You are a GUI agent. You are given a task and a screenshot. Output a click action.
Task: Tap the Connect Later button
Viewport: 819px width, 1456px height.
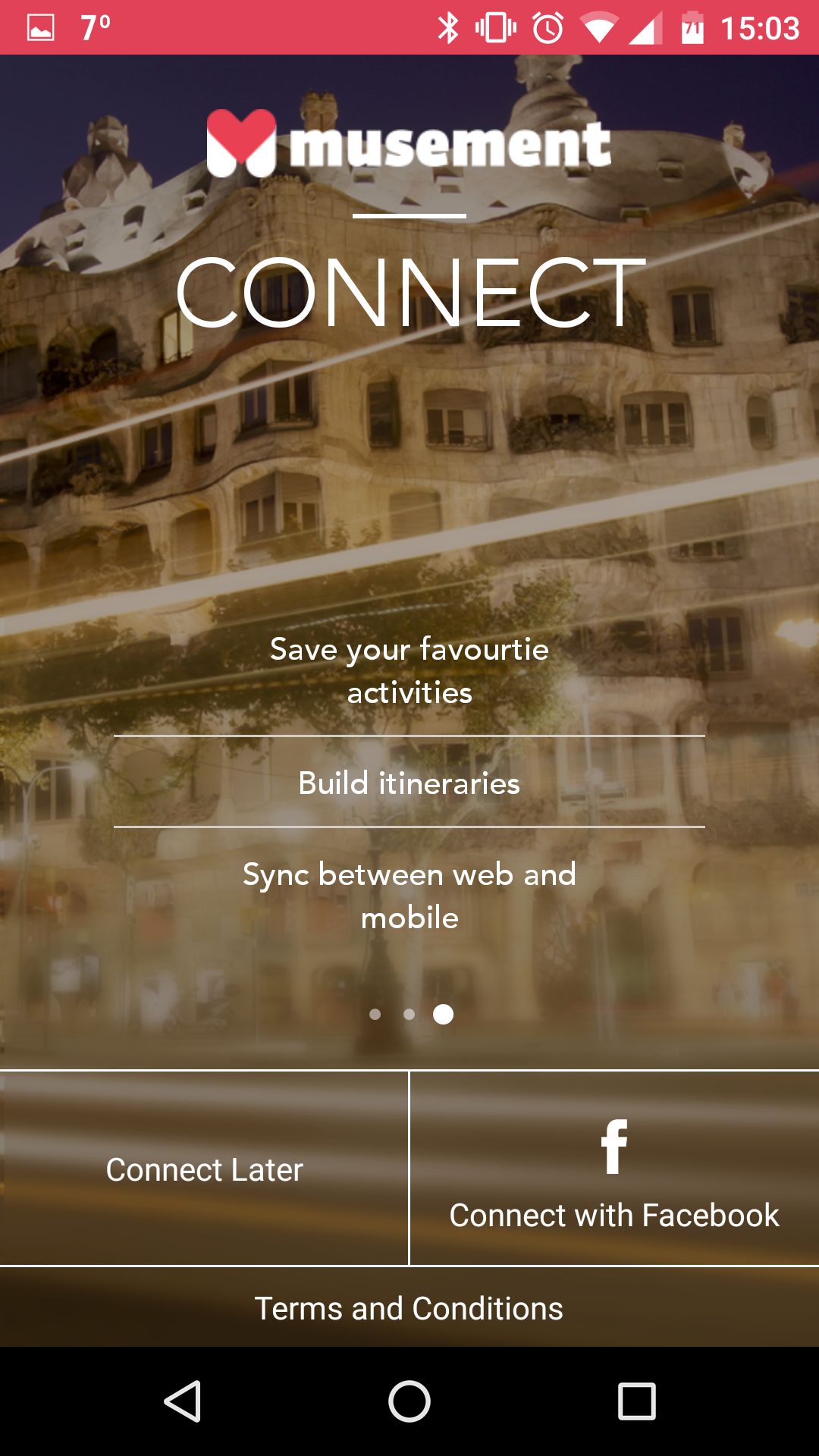(204, 1169)
